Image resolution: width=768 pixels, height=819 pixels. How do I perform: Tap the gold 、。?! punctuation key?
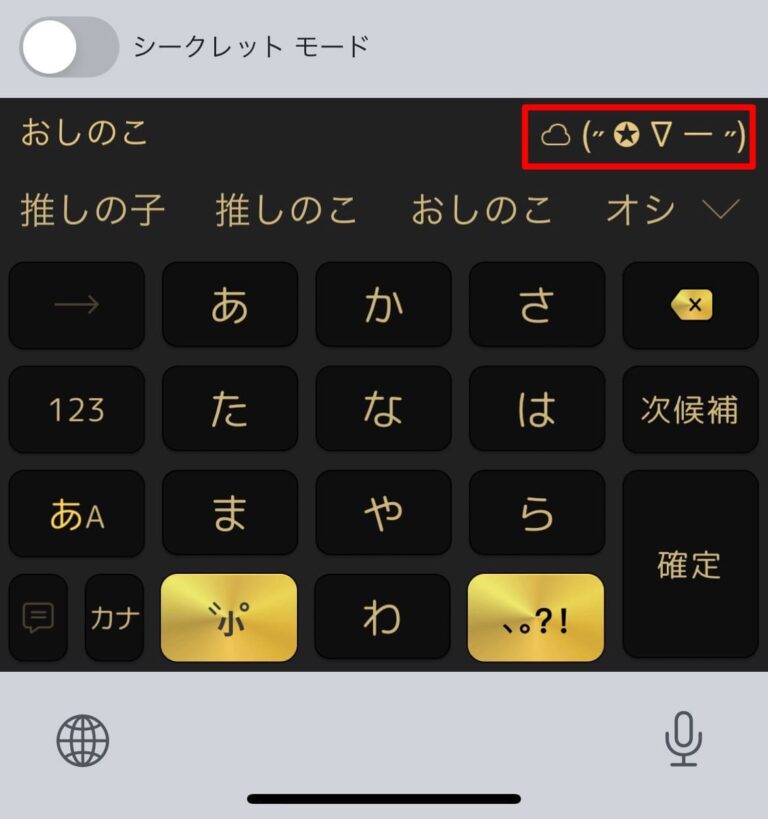(537, 618)
